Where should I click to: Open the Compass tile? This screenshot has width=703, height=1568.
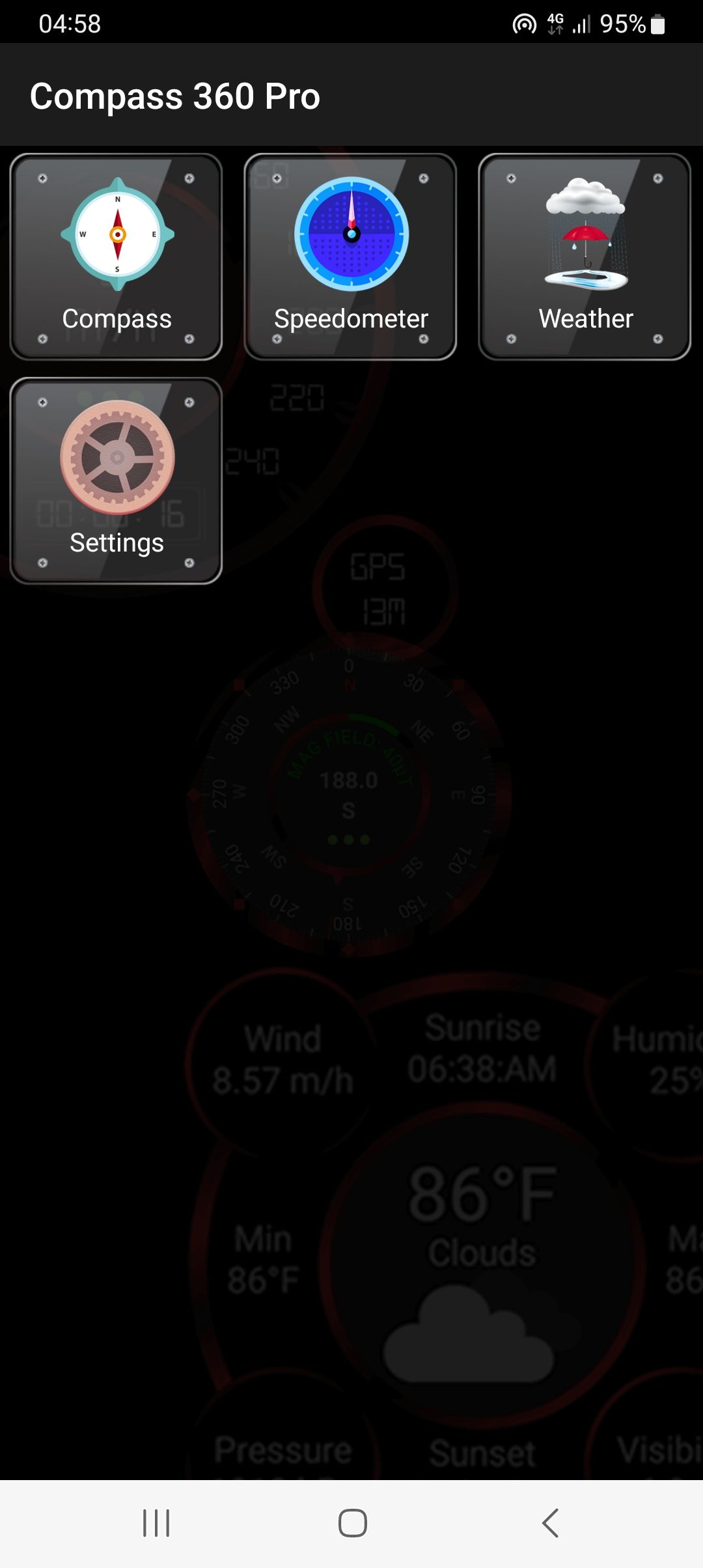(x=117, y=257)
